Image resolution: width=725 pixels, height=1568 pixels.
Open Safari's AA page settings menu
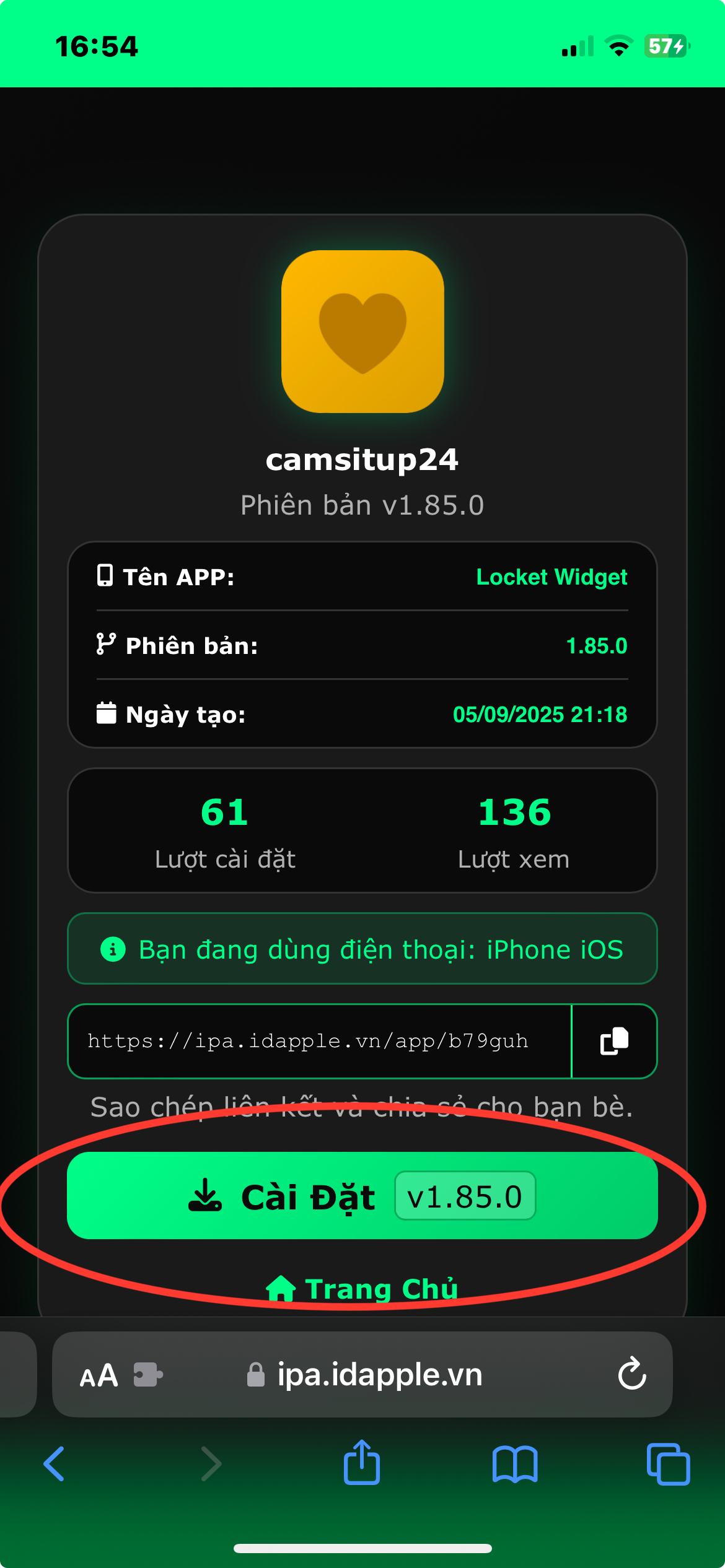click(99, 1375)
